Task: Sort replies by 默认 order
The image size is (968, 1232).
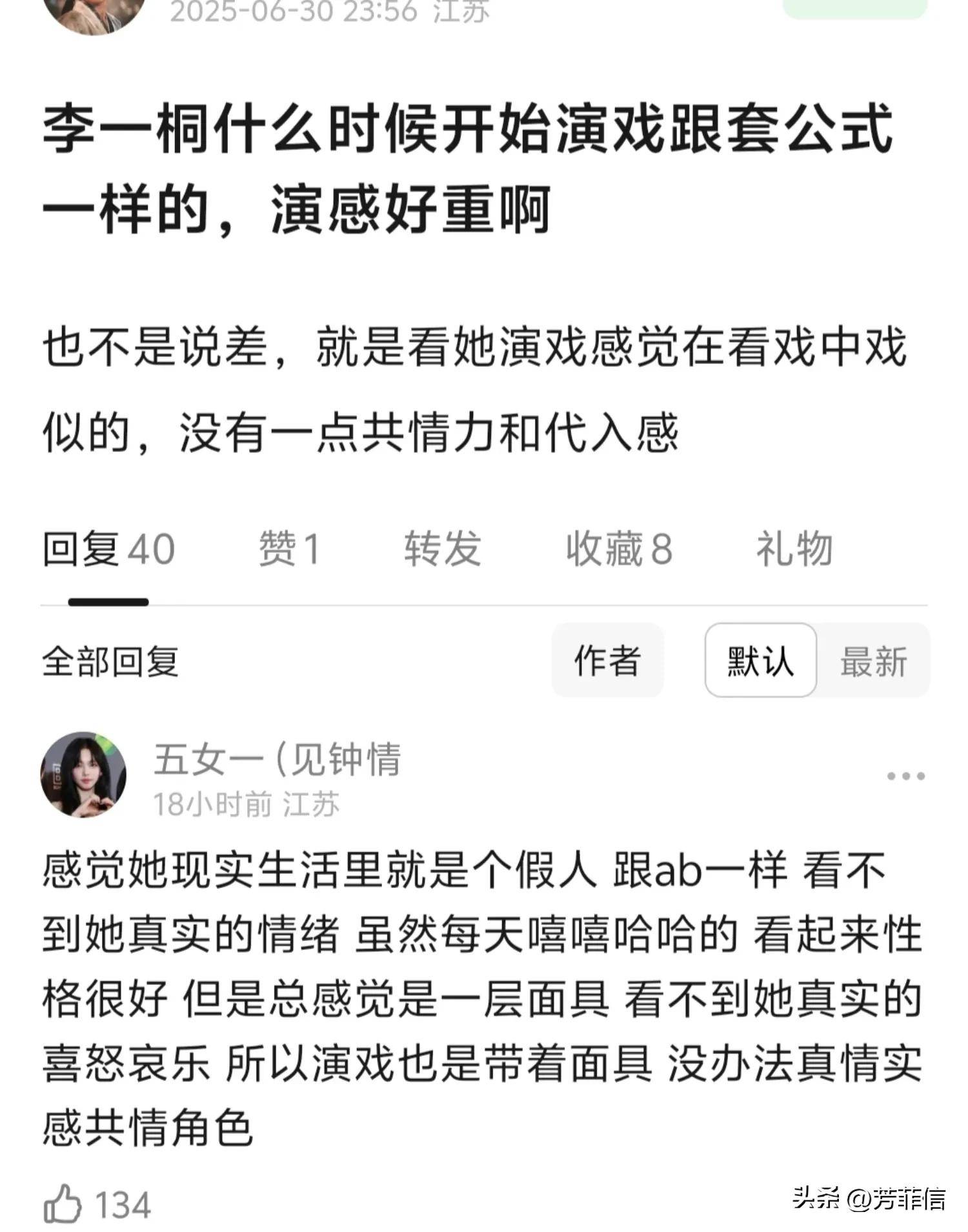Action: [760, 661]
